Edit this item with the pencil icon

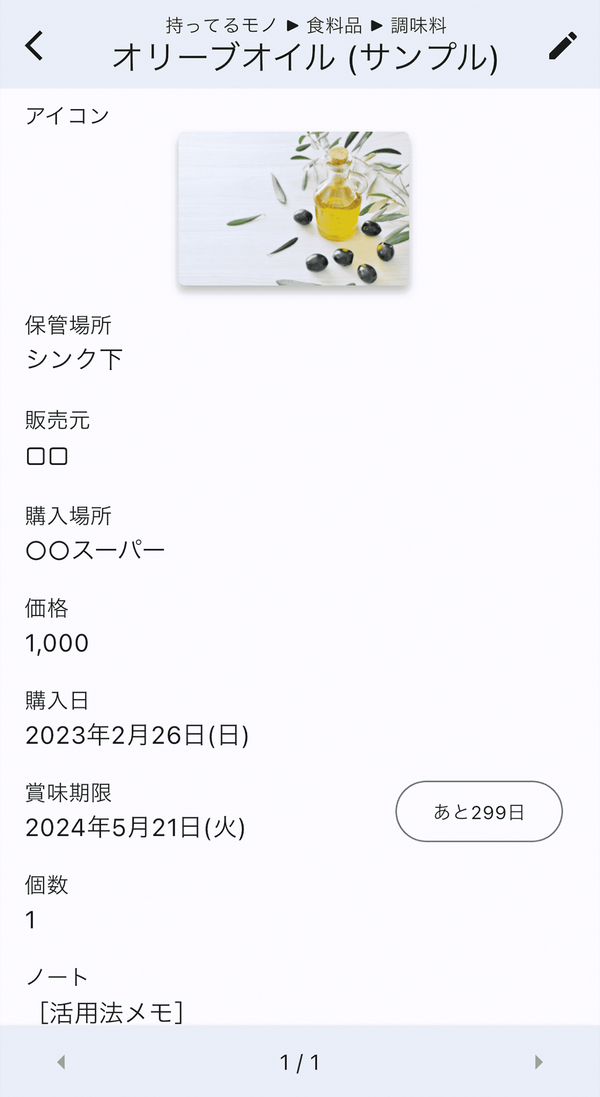pos(563,46)
